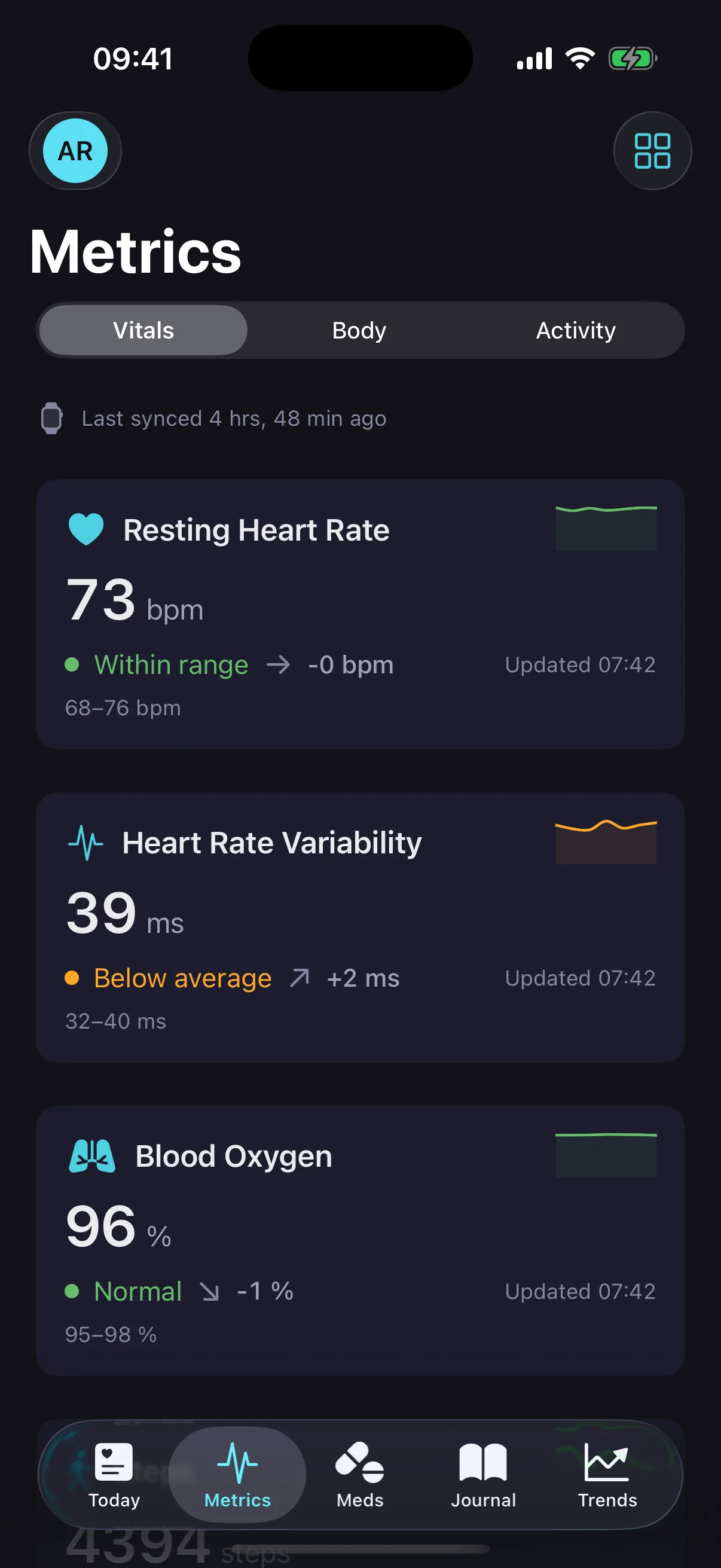Image resolution: width=721 pixels, height=1568 pixels.
Task: Click the waveform icon beside Heart Rate Variability
Action: click(85, 842)
